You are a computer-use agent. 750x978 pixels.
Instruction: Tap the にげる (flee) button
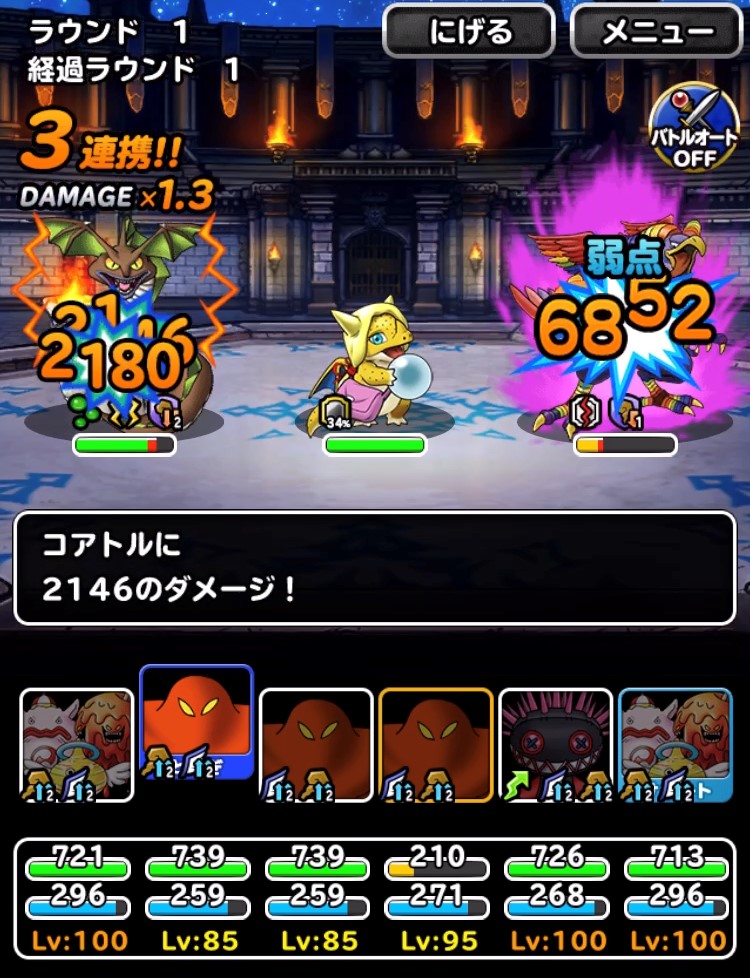468,33
